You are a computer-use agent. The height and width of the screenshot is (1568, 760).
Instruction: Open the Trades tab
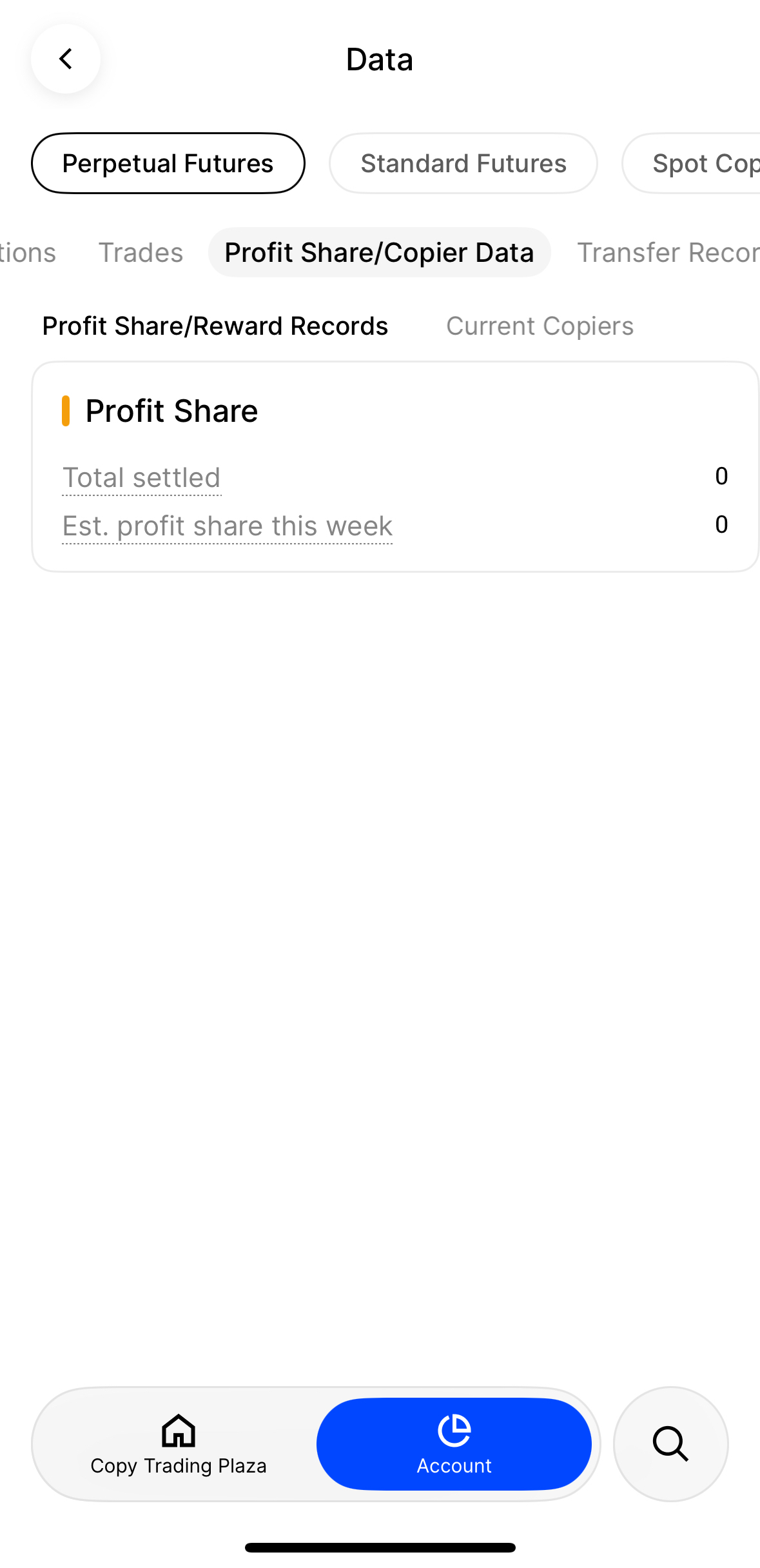141,253
